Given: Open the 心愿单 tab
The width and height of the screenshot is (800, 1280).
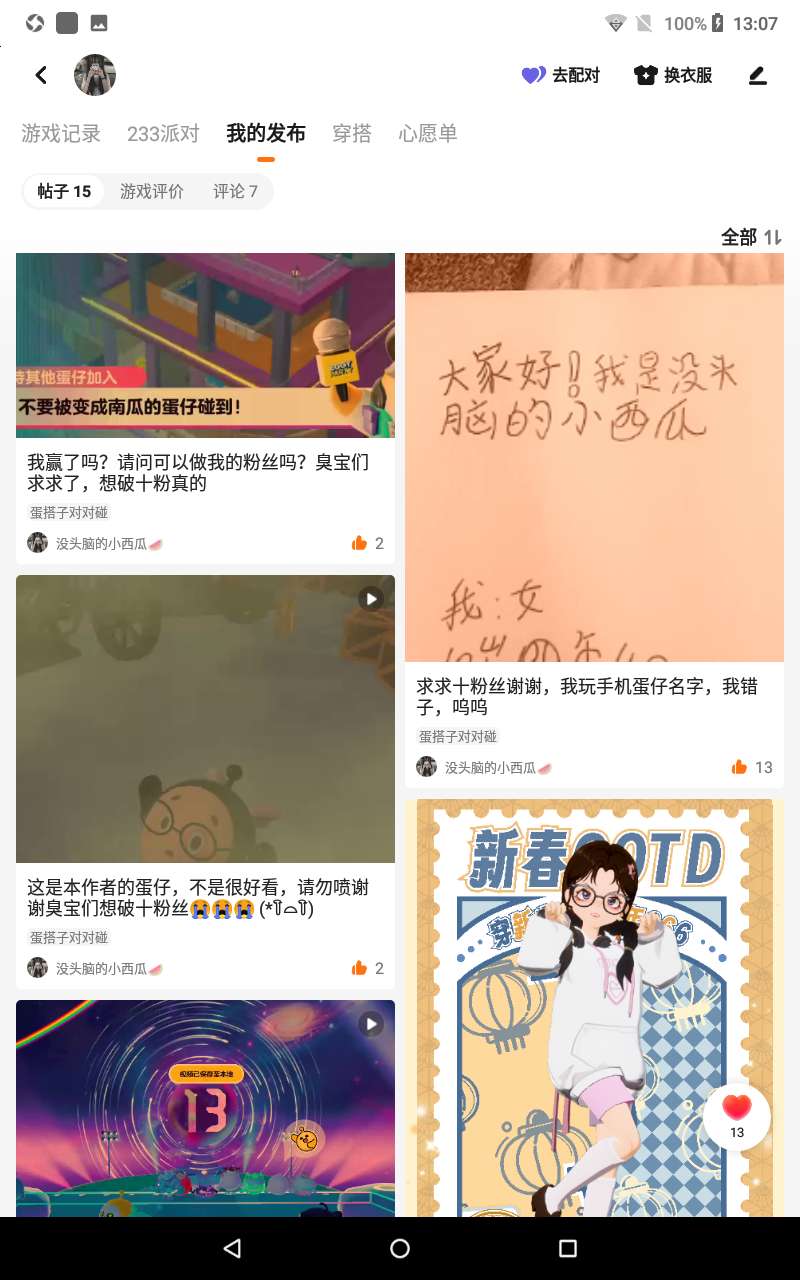Looking at the screenshot, I should pos(428,134).
